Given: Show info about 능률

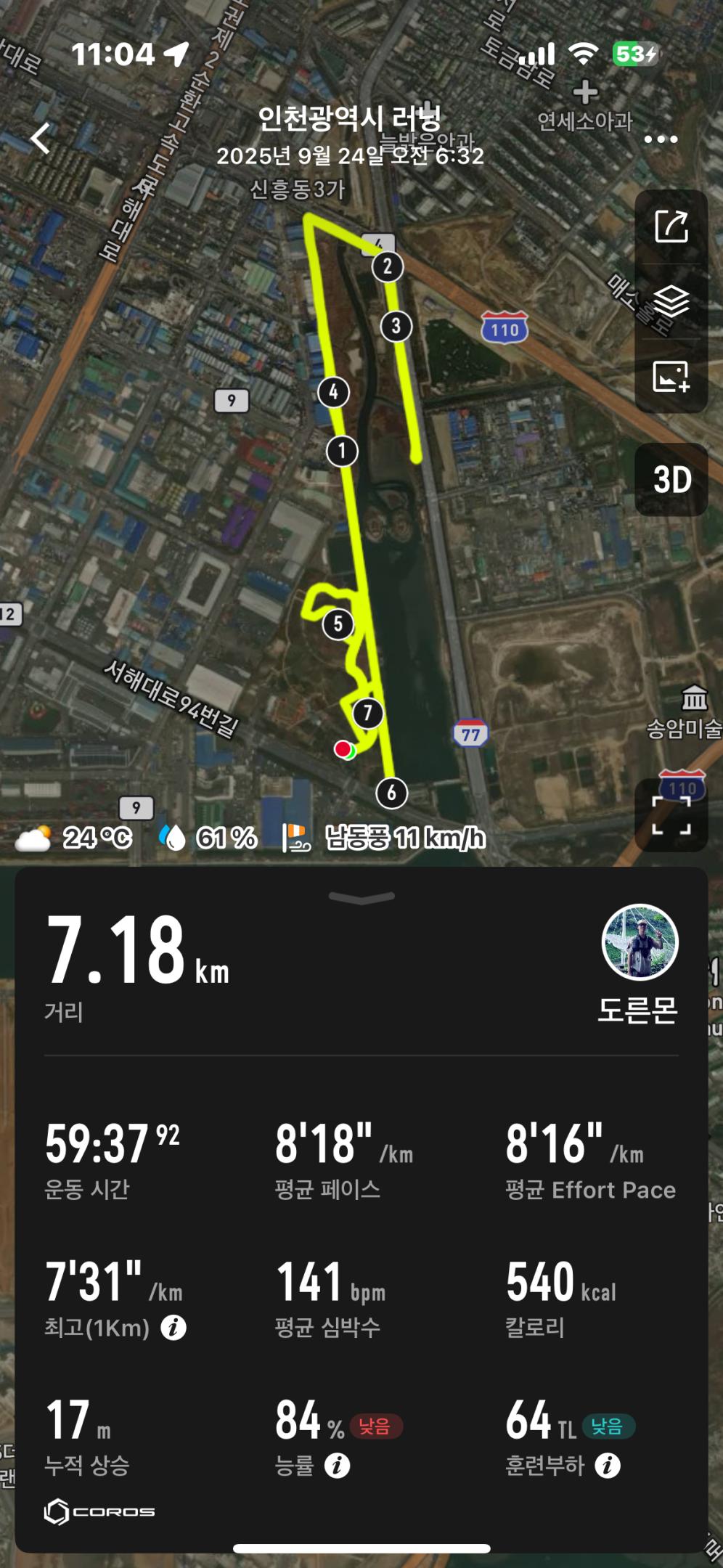Looking at the screenshot, I should [337, 1465].
